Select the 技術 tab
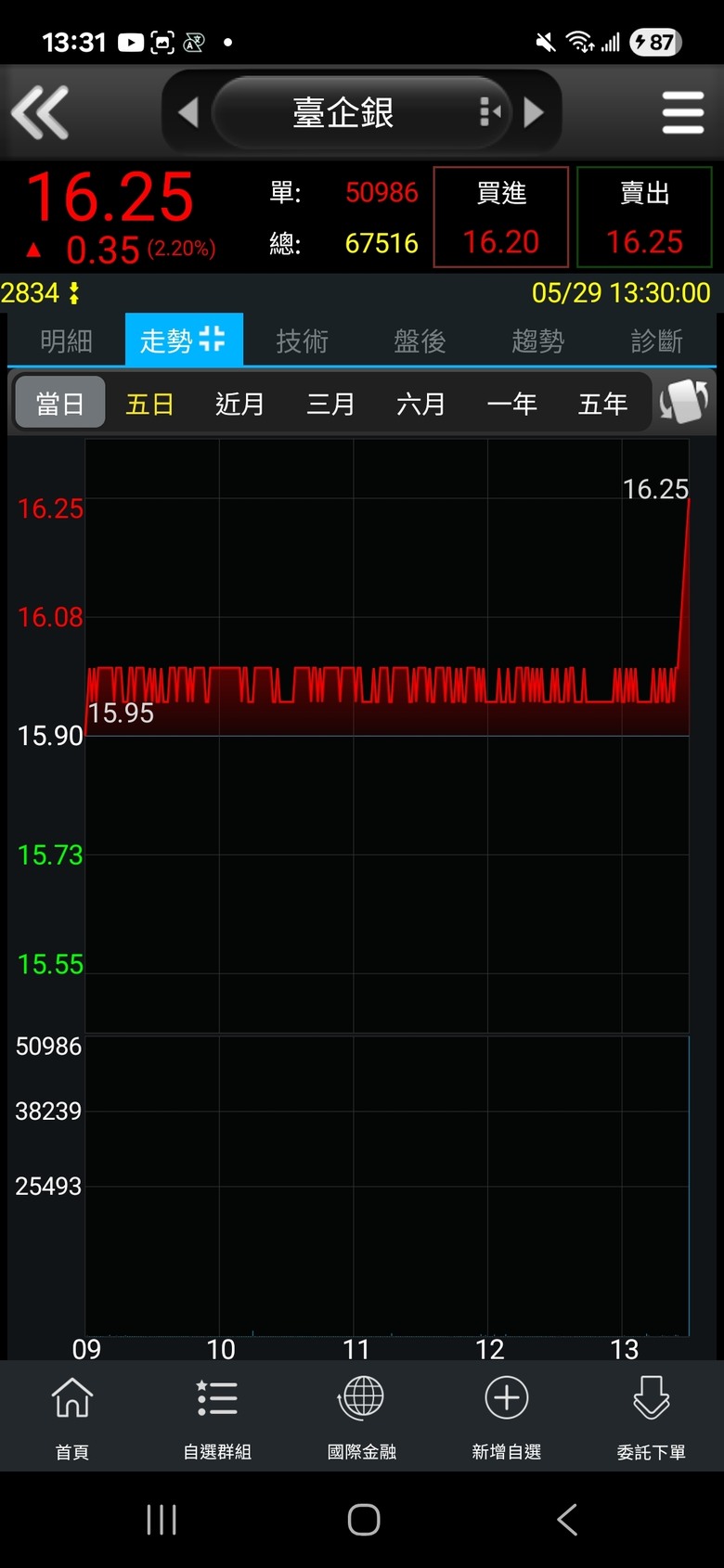 [x=302, y=341]
